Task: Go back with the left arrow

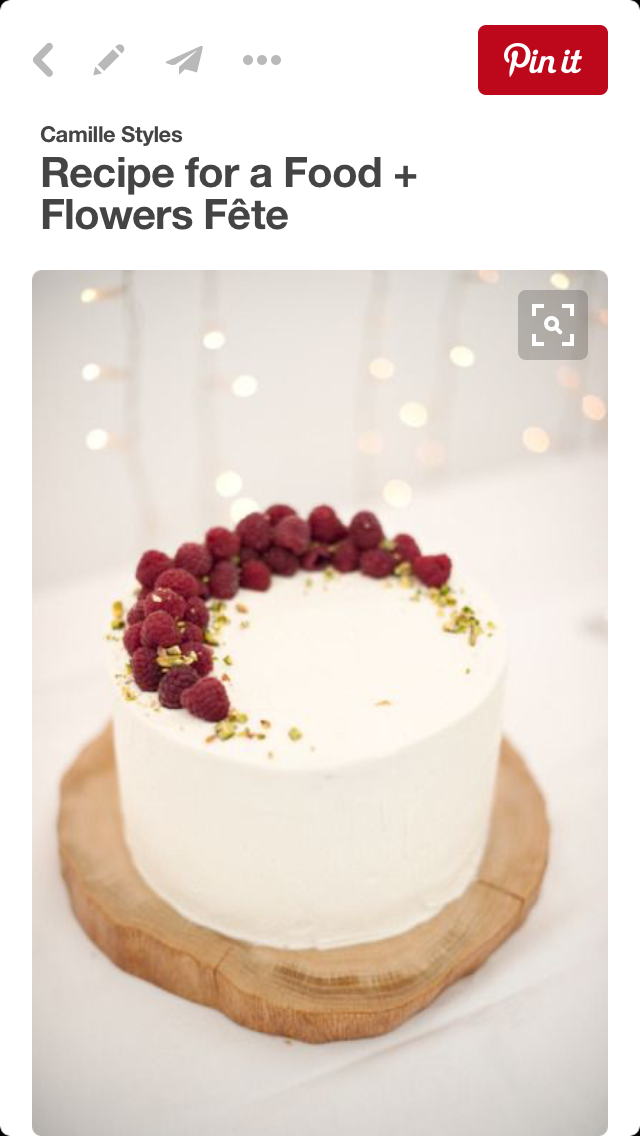Action: (x=43, y=59)
